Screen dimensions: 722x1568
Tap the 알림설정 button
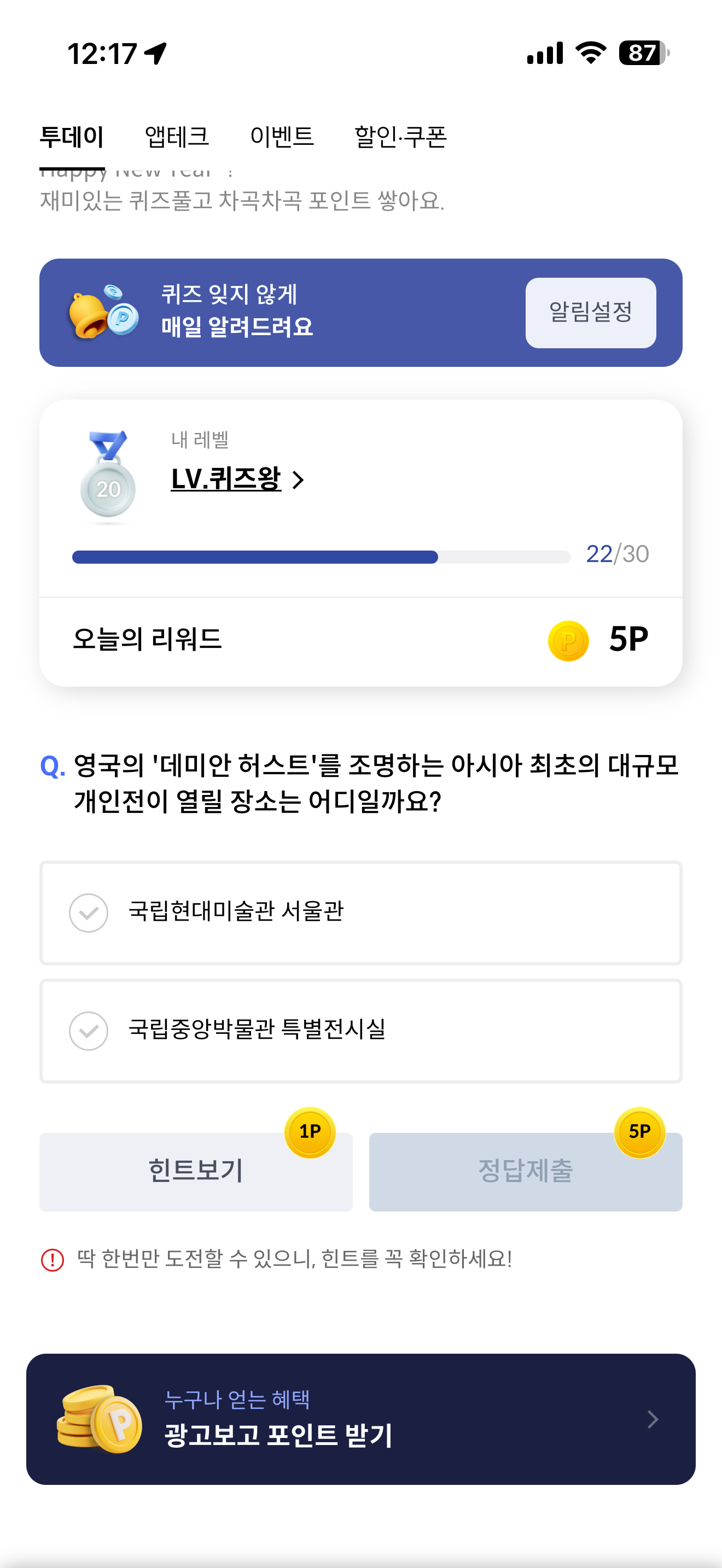point(591,313)
